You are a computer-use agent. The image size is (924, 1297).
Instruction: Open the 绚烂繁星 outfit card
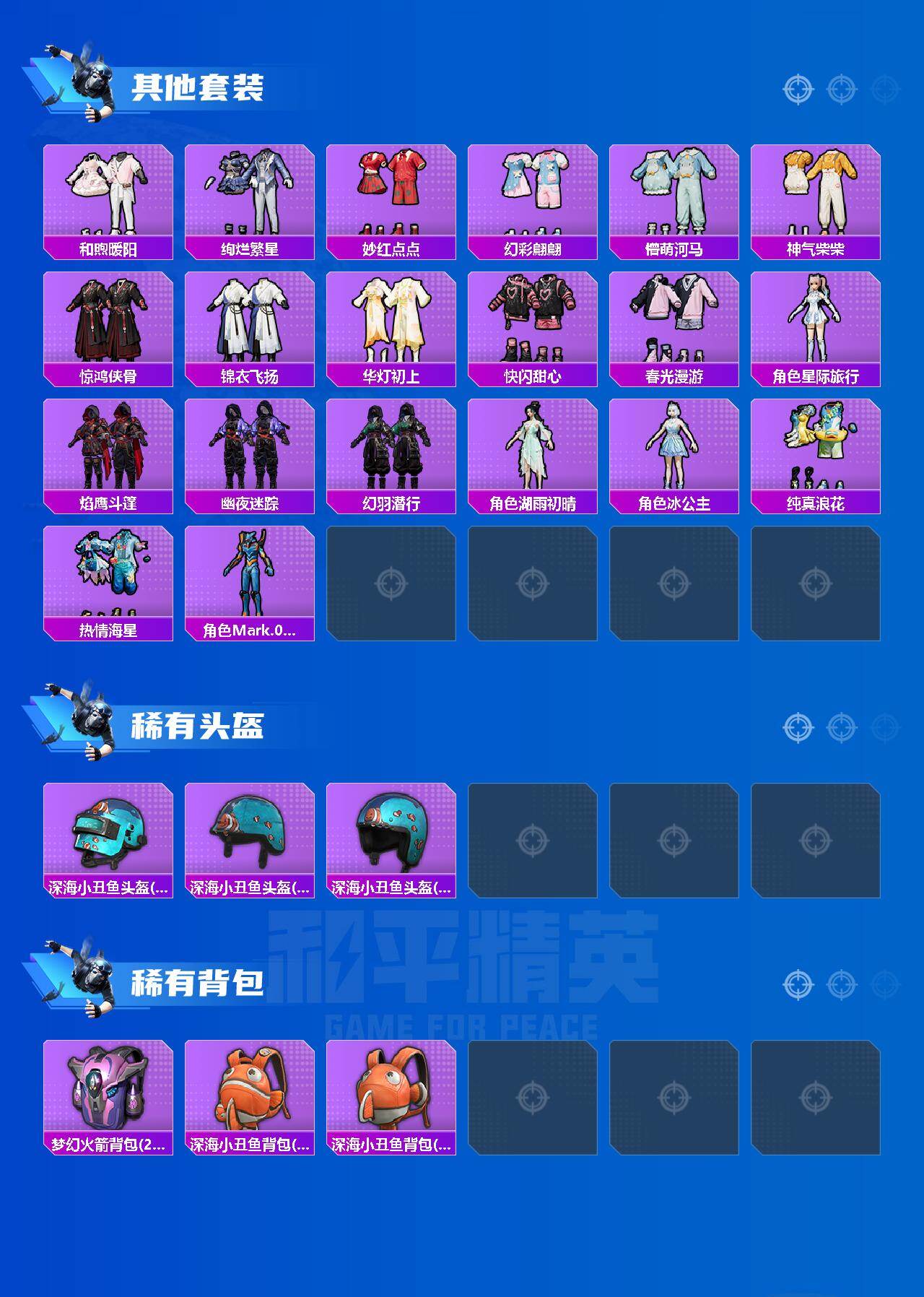pos(250,191)
